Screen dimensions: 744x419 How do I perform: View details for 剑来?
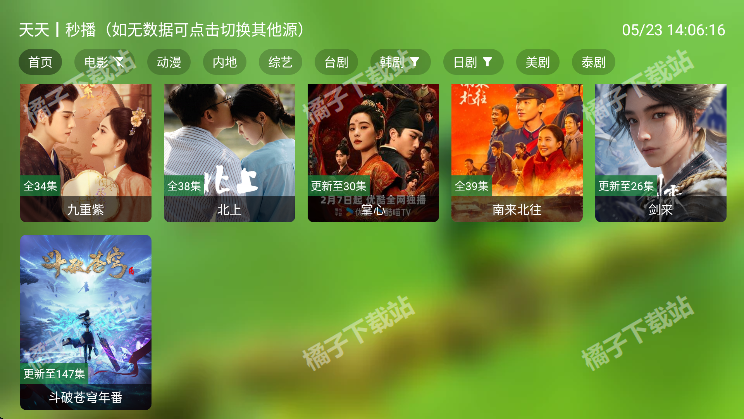pos(660,152)
